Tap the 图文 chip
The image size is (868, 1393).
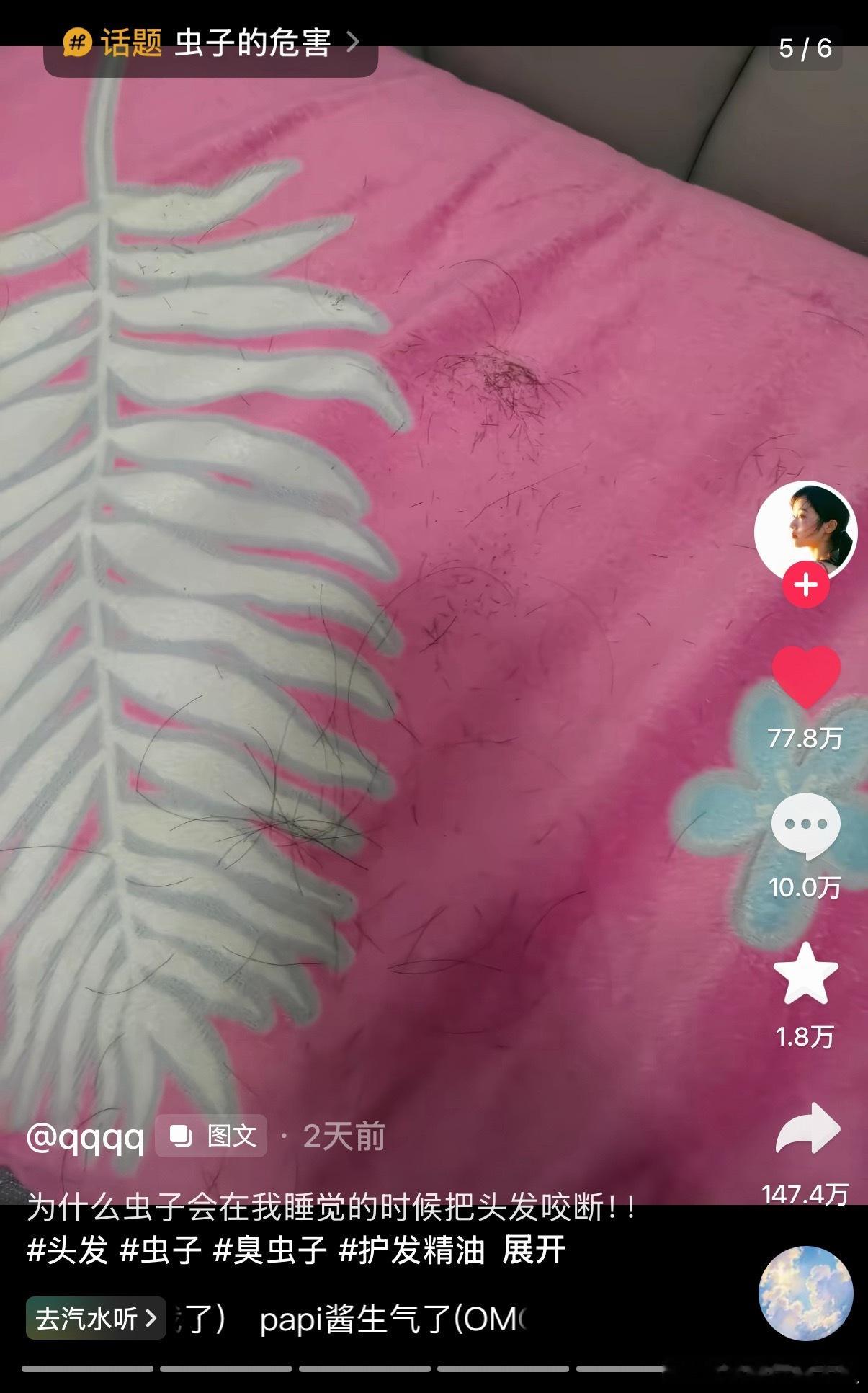tap(211, 1136)
